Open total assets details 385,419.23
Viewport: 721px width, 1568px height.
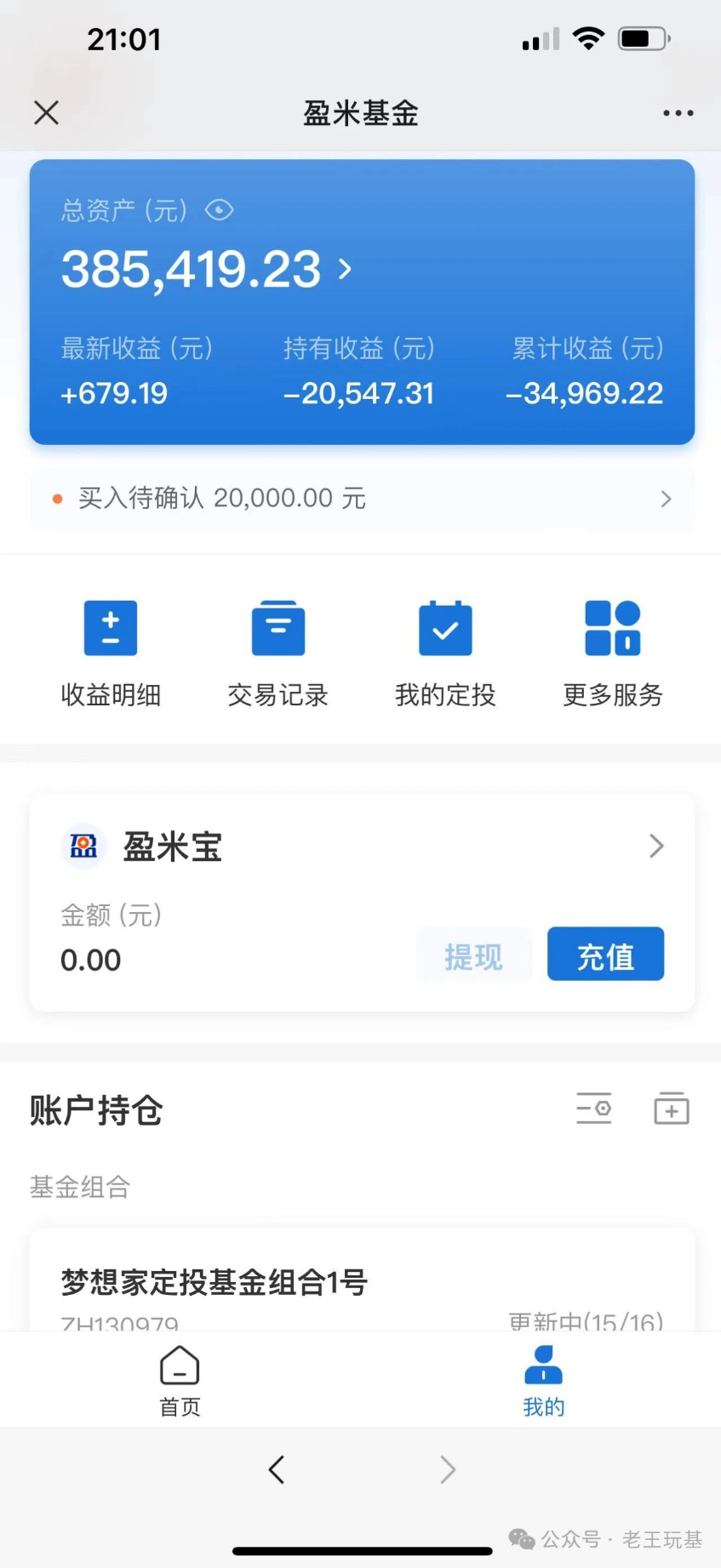[206, 269]
